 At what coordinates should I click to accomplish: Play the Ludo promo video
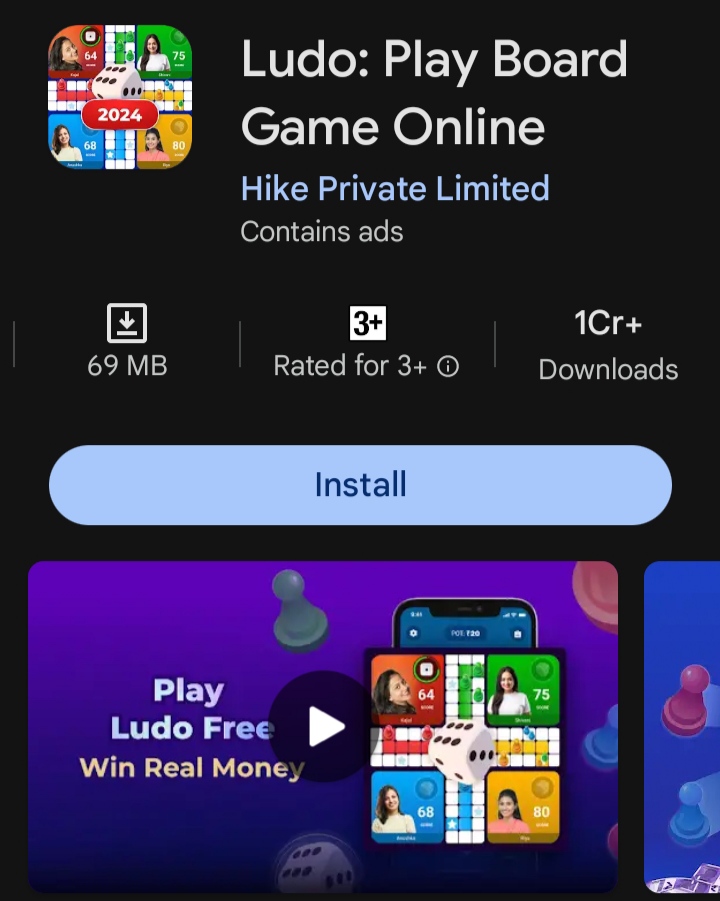click(325, 727)
